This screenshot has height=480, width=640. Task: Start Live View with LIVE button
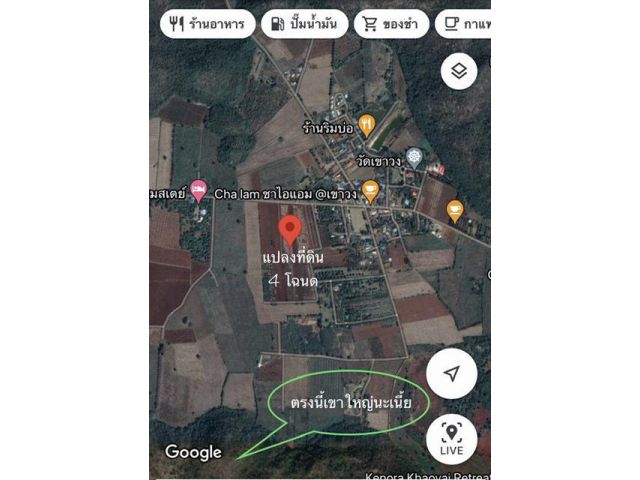tap(451, 438)
